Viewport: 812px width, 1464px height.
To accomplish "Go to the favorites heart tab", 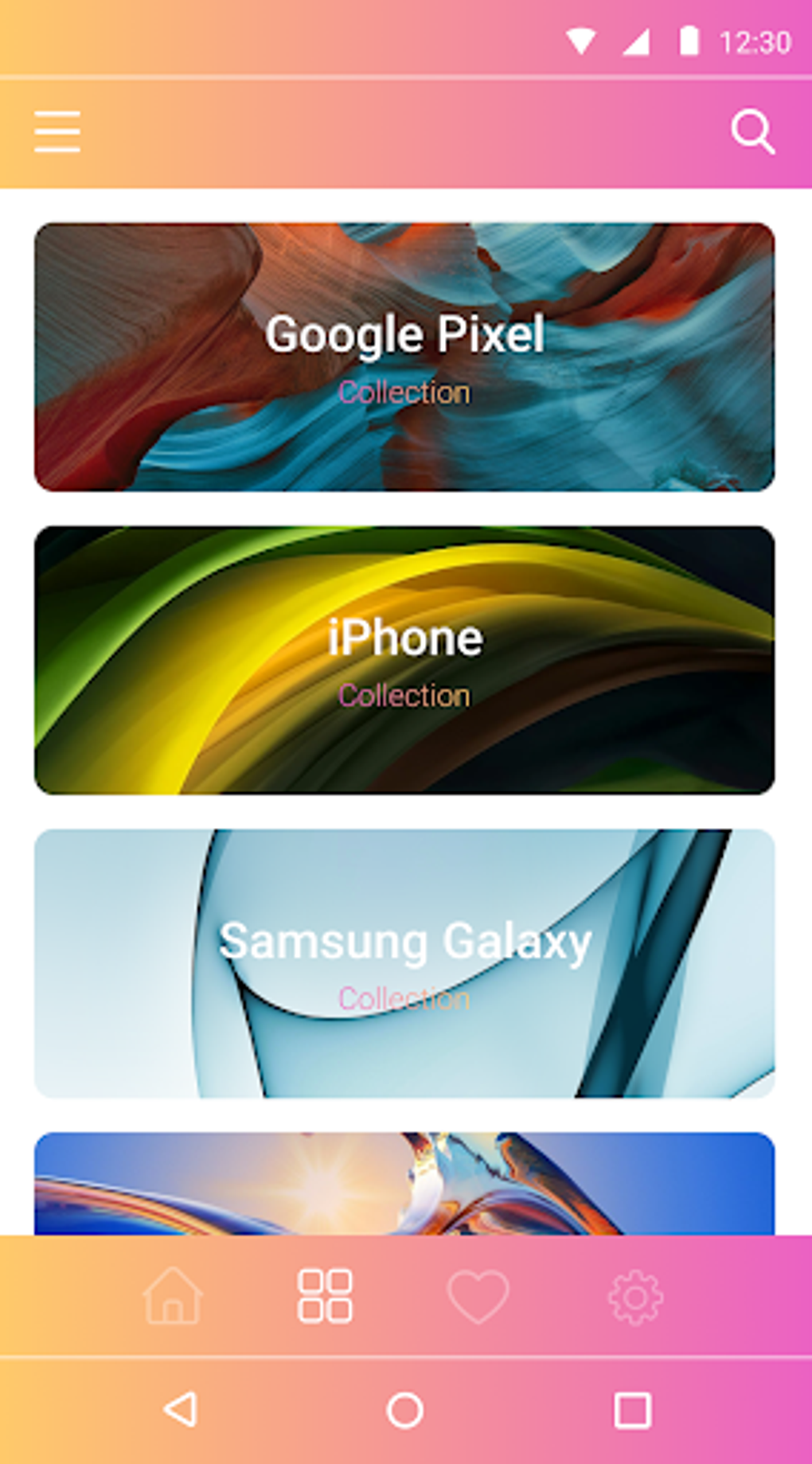I will (x=478, y=1296).
